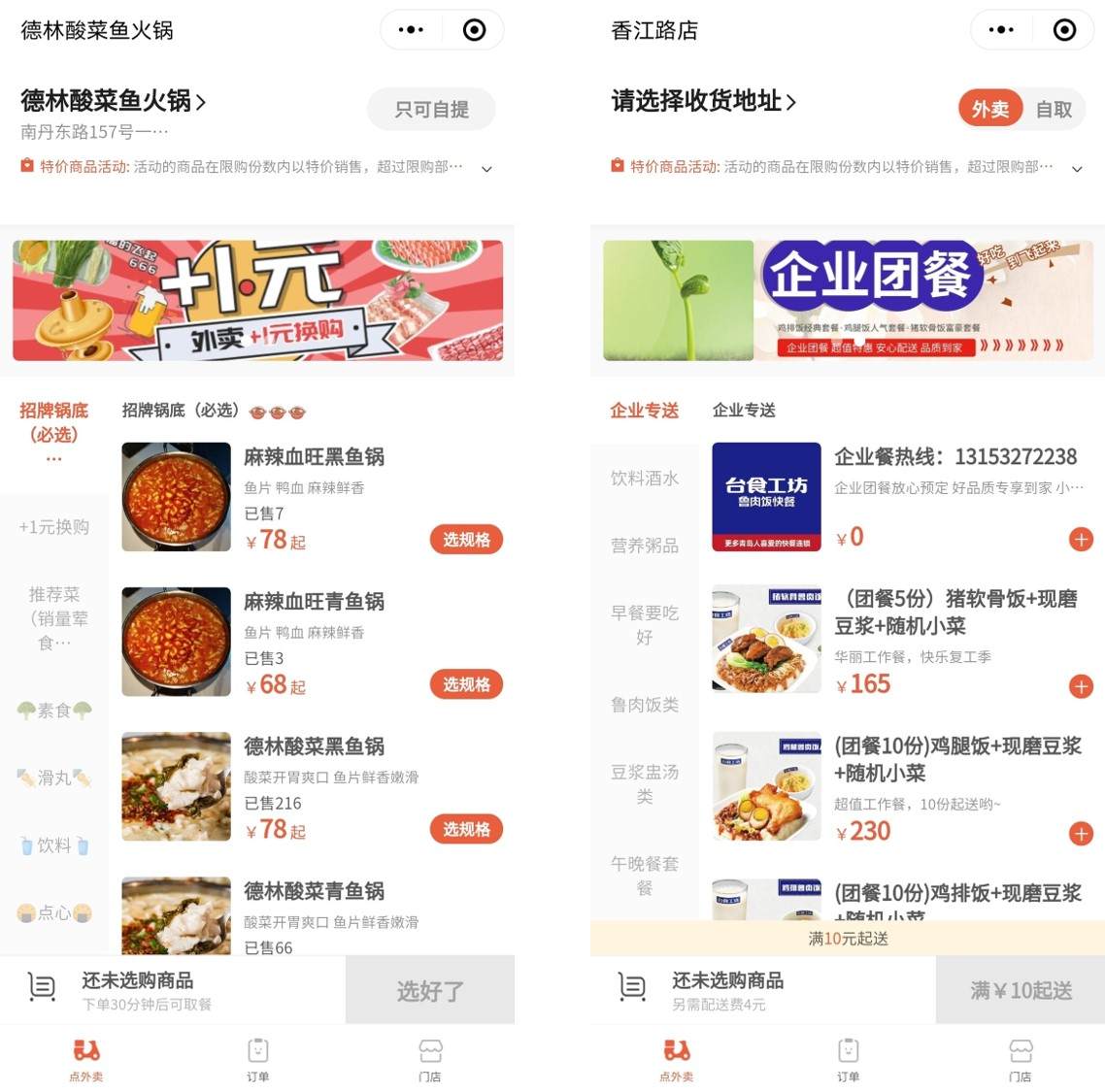The image size is (1105, 1092).
Task: Open the 营养粥品 category
Action: [x=645, y=546]
